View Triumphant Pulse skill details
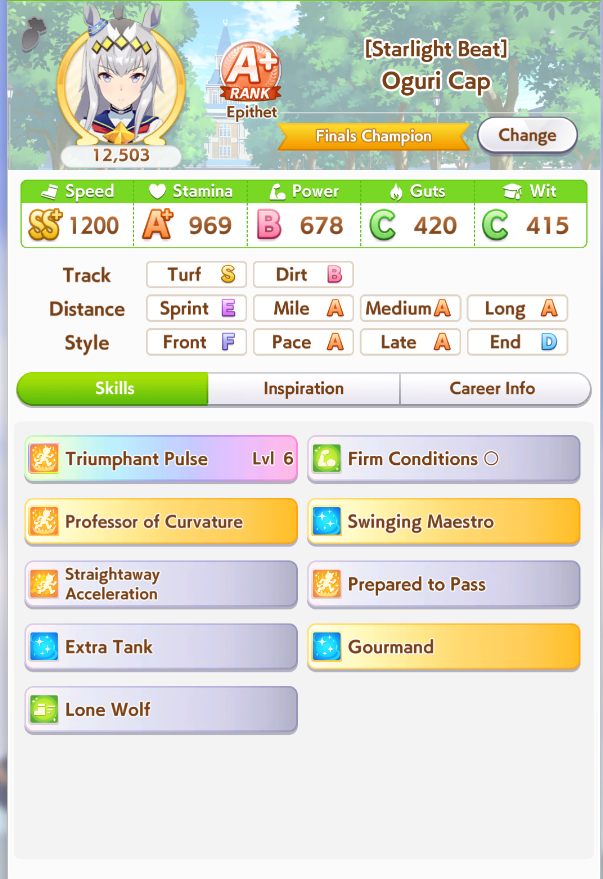The width and height of the screenshot is (603, 879). click(161, 459)
